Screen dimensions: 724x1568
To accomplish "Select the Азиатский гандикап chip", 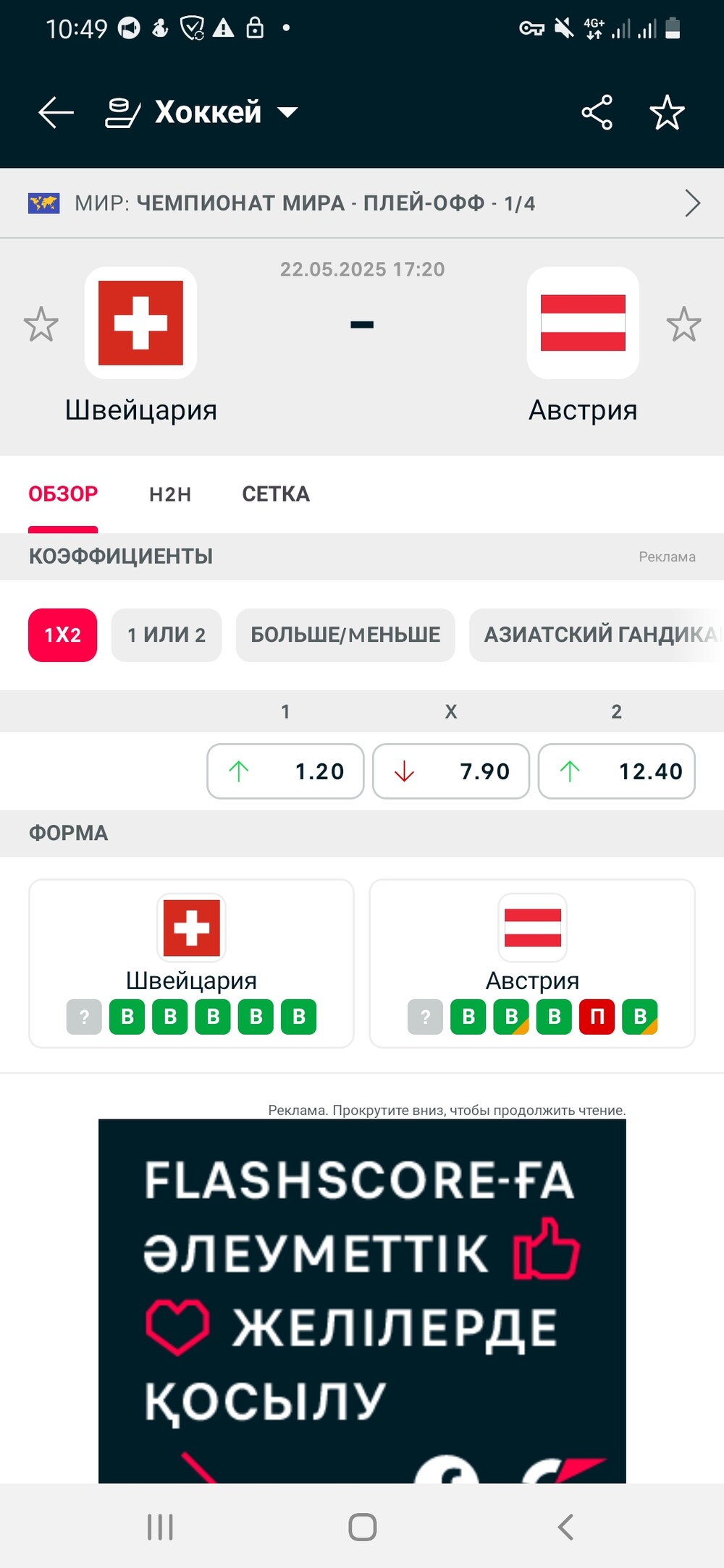I will click(x=597, y=635).
